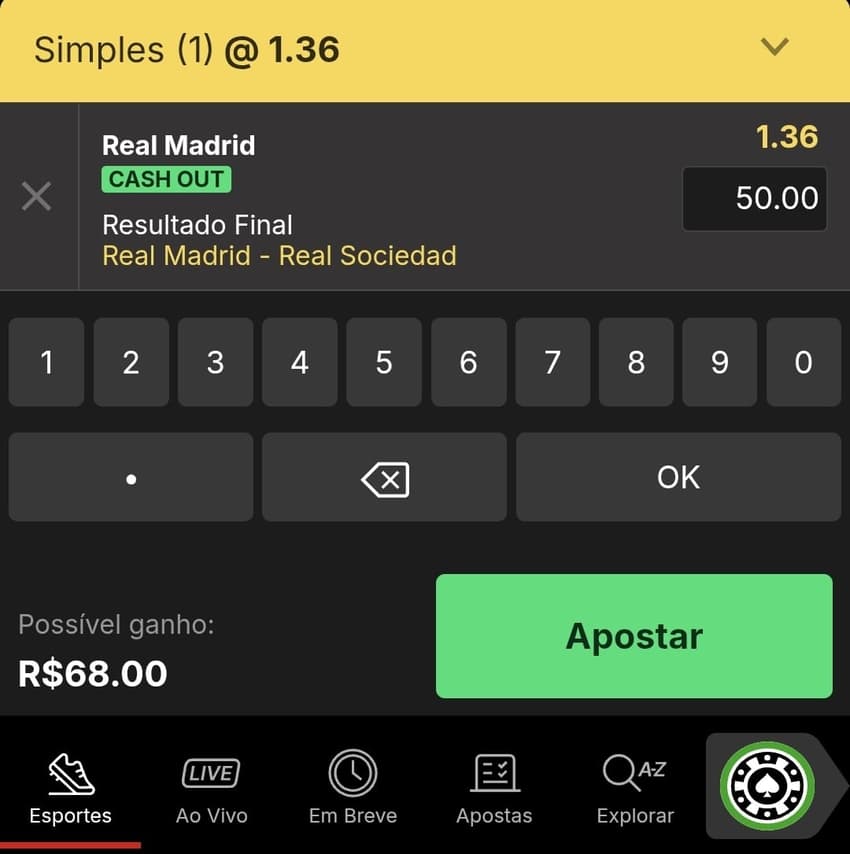Confirm stake with the OK key

[678, 477]
